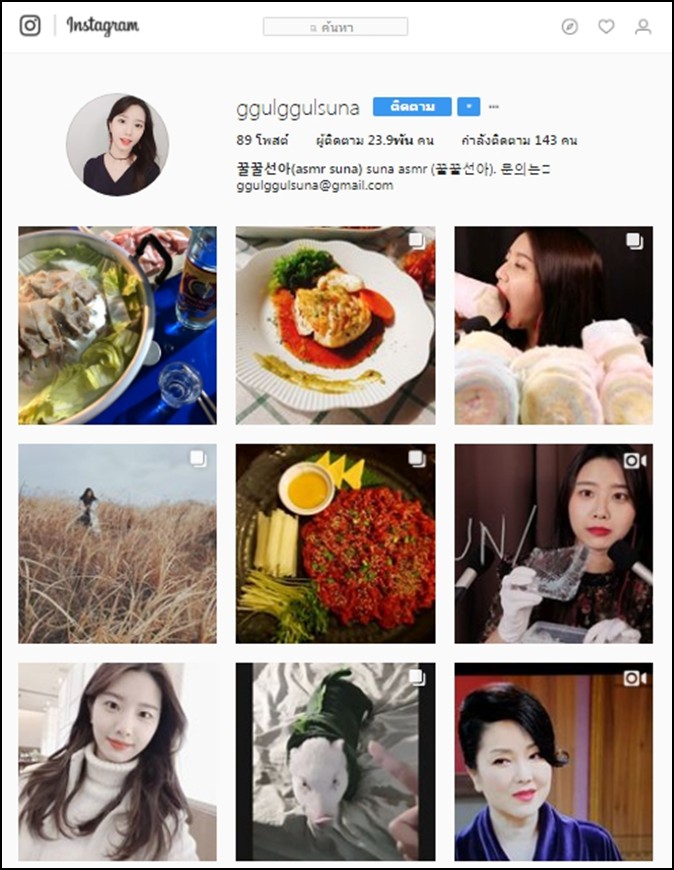The image size is (674, 870).
Task: Expand suggested accounts dropdown arrow
Action: click(x=469, y=106)
